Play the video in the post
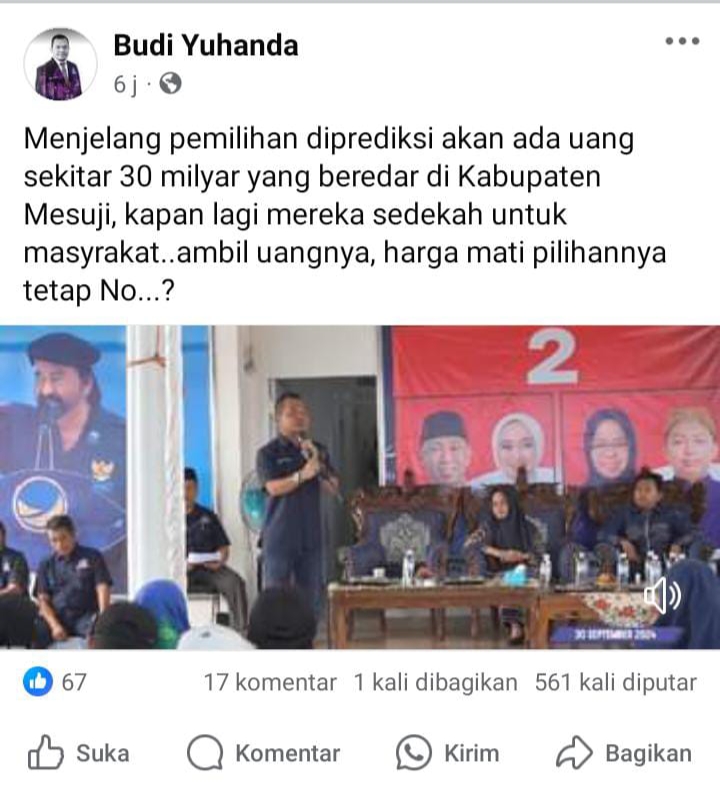 click(360, 487)
